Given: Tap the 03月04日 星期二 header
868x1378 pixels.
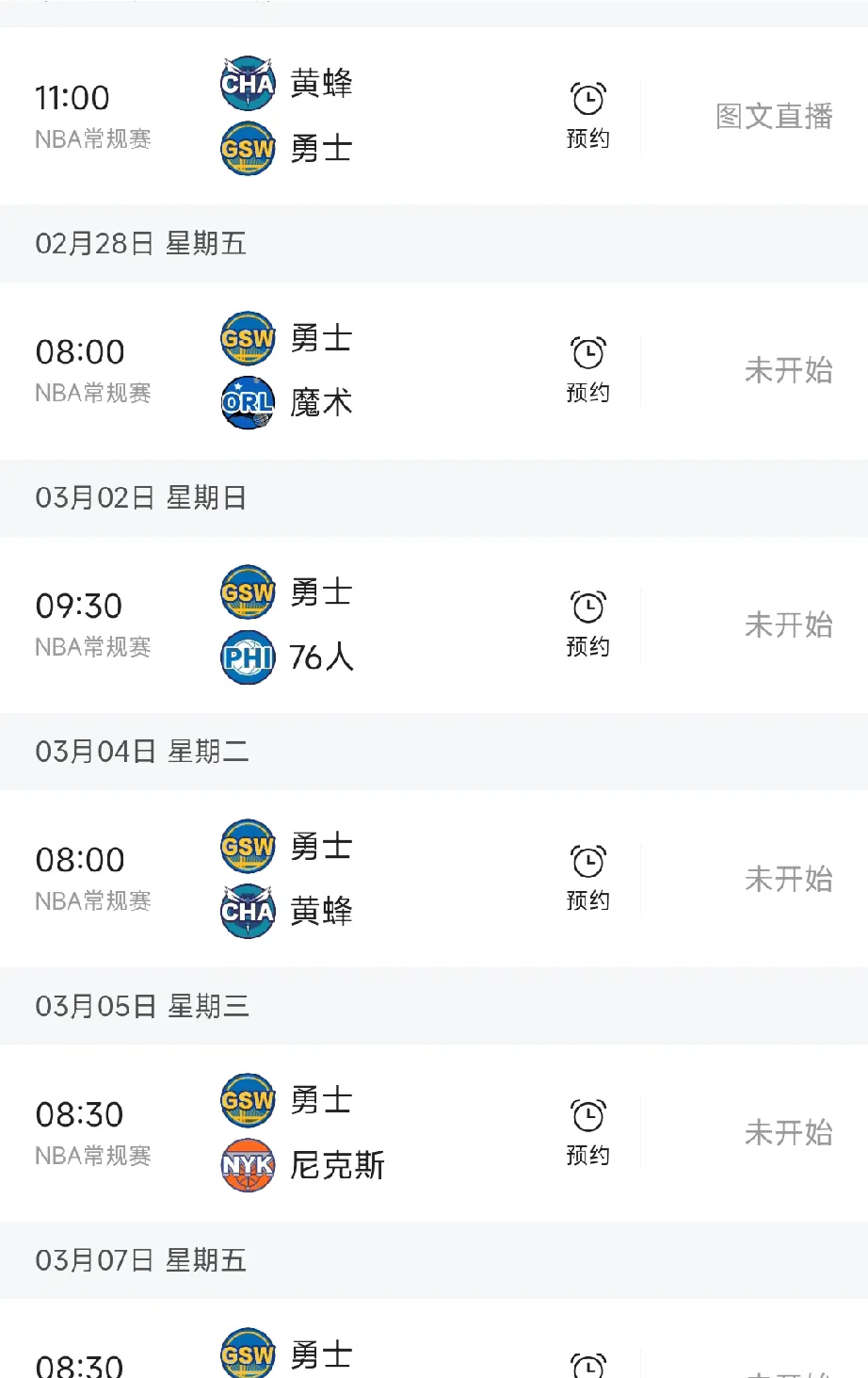Looking at the screenshot, I should pos(137,752).
